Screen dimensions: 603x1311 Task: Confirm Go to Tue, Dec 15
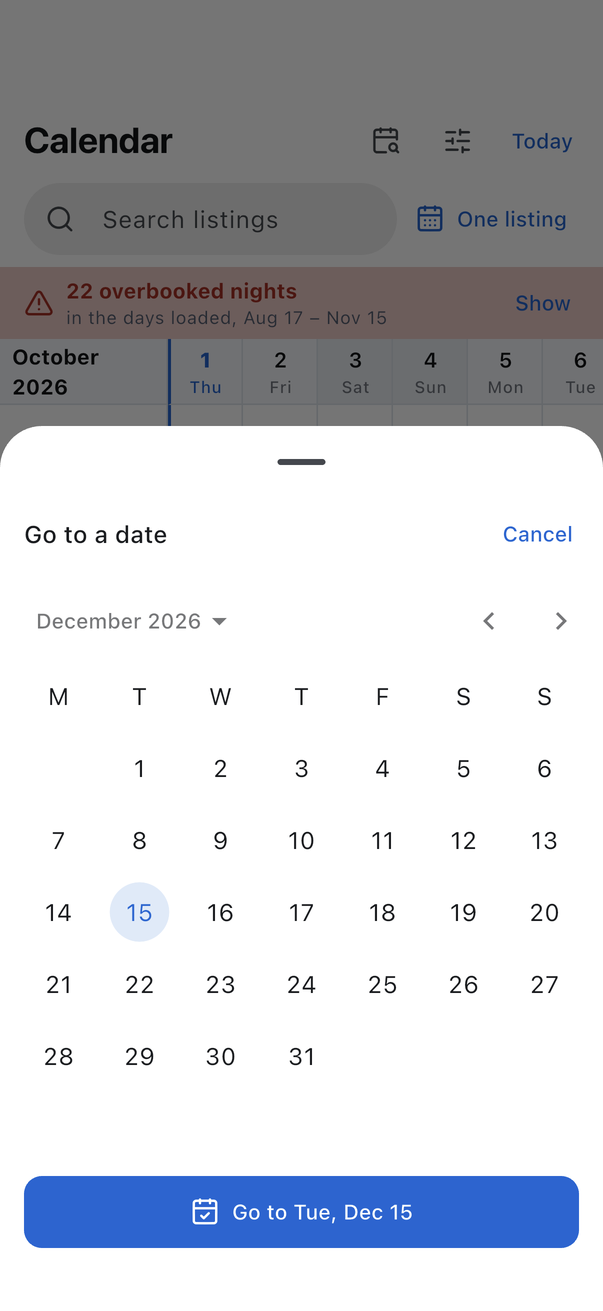tap(301, 1212)
